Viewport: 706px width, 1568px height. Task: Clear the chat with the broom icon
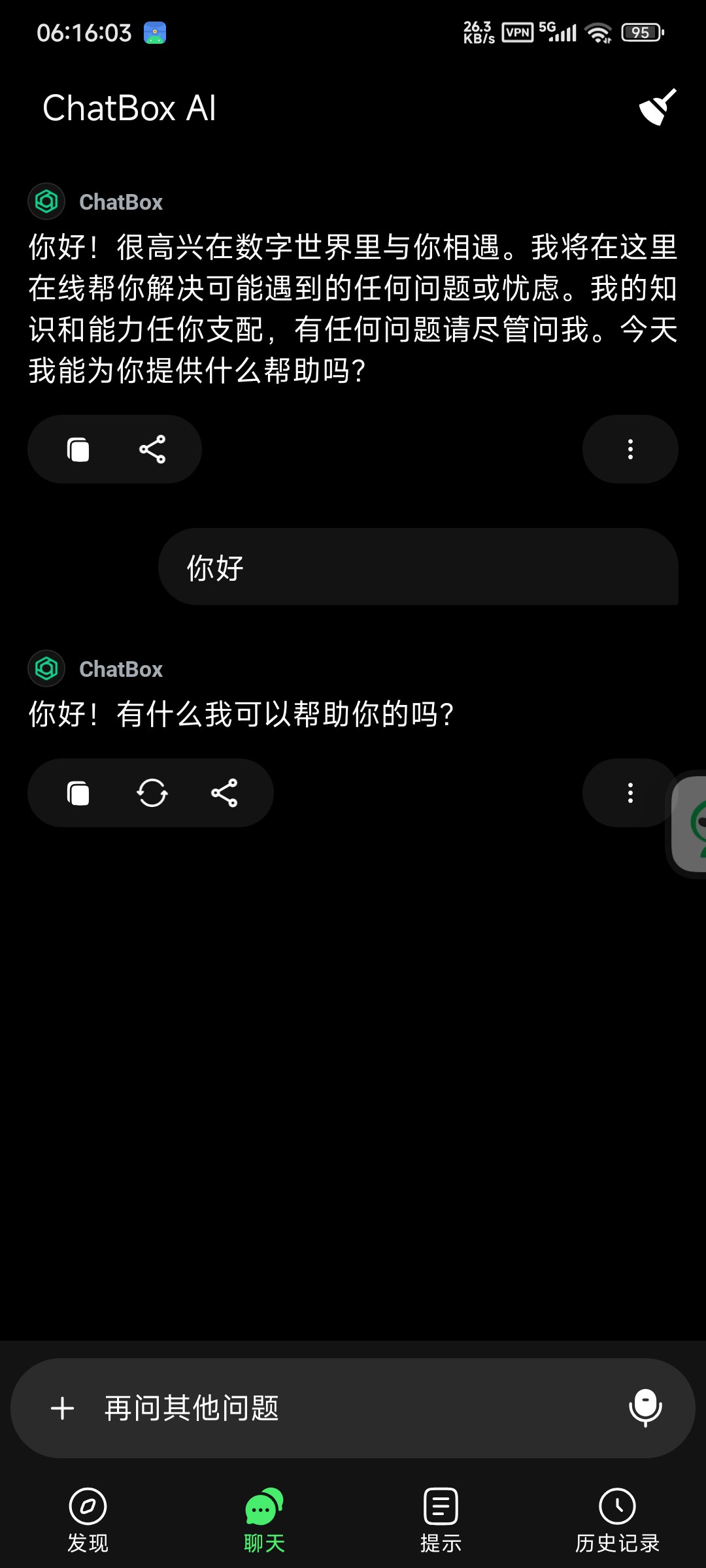[x=657, y=107]
